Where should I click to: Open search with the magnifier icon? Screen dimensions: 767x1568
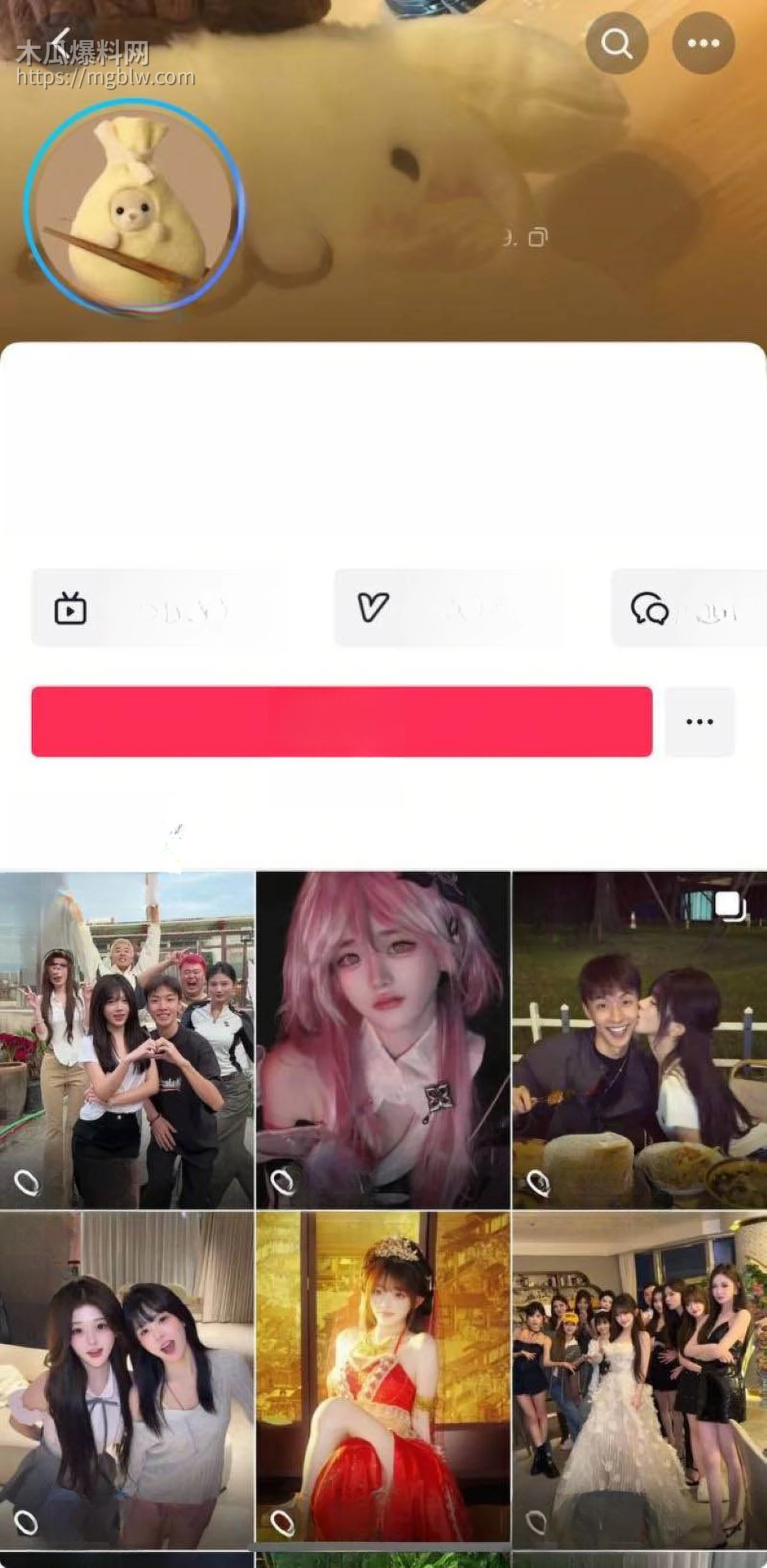(x=616, y=43)
